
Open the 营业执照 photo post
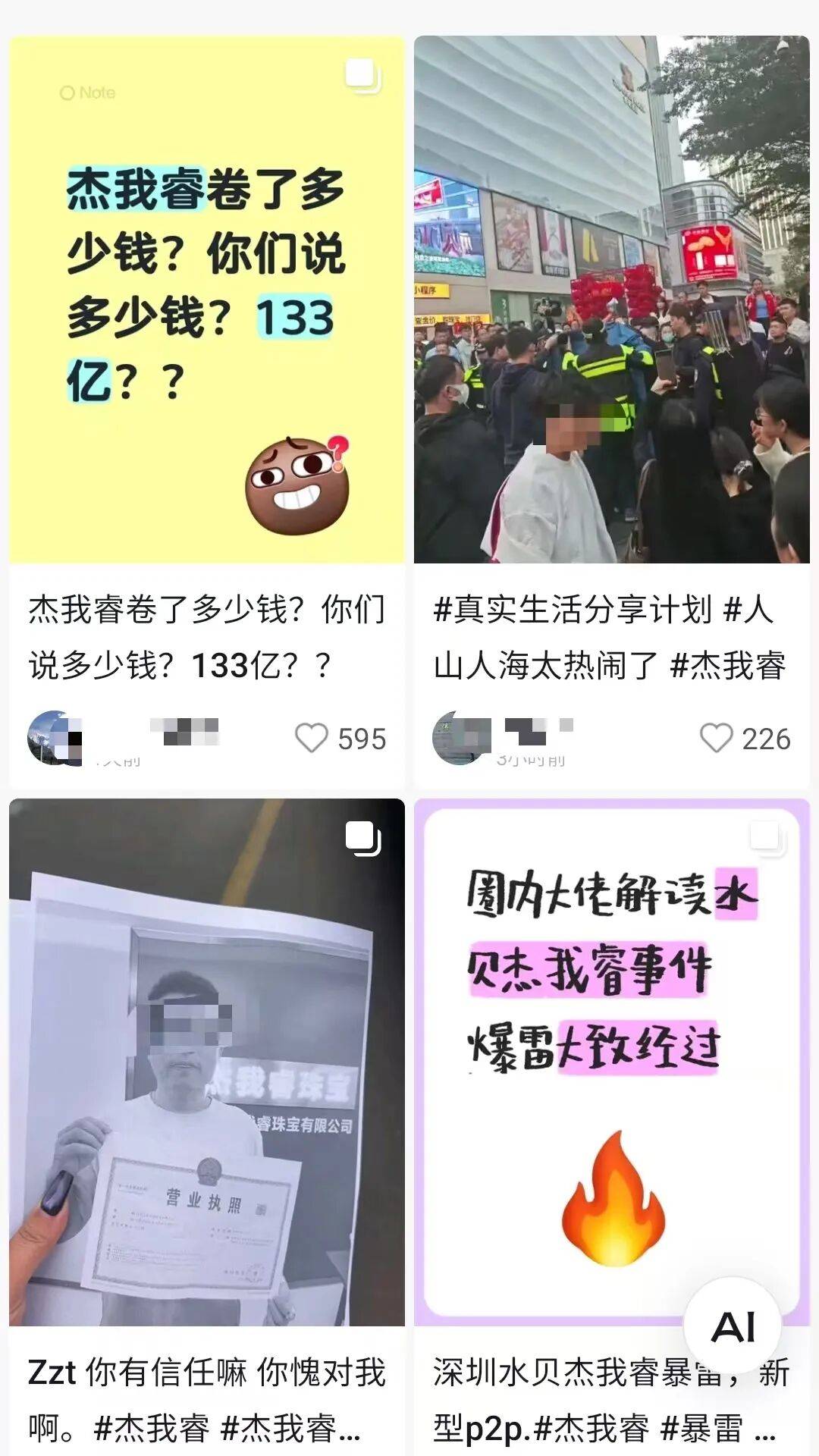[x=206, y=1062]
